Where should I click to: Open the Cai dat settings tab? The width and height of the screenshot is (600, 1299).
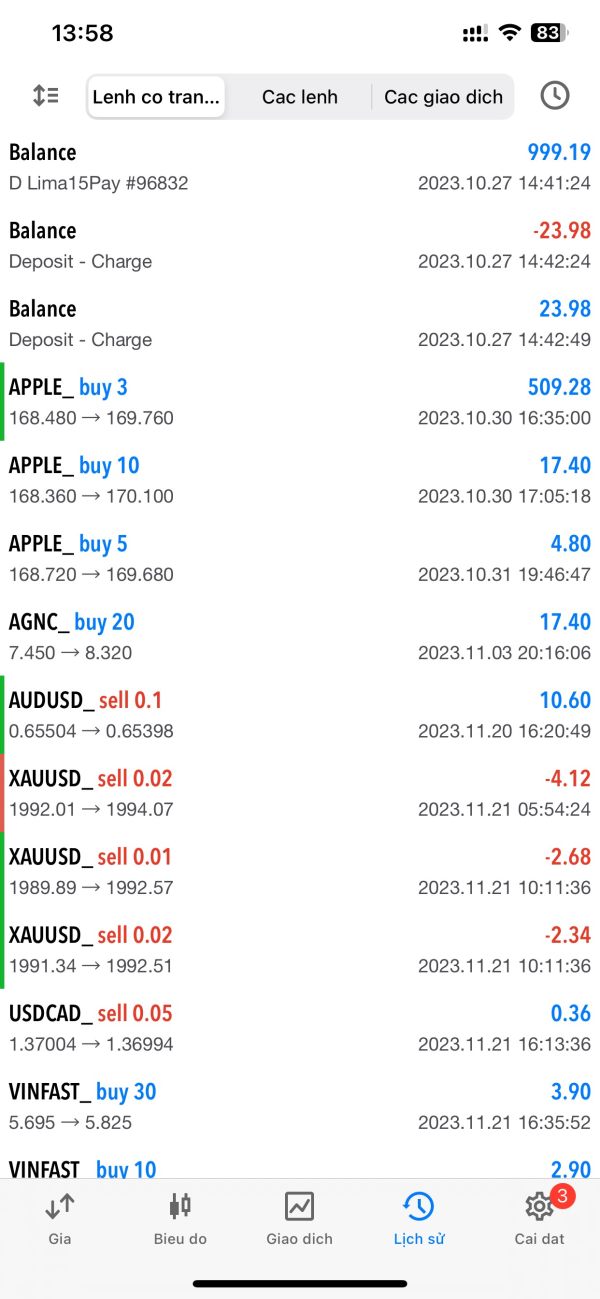(x=539, y=1219)
